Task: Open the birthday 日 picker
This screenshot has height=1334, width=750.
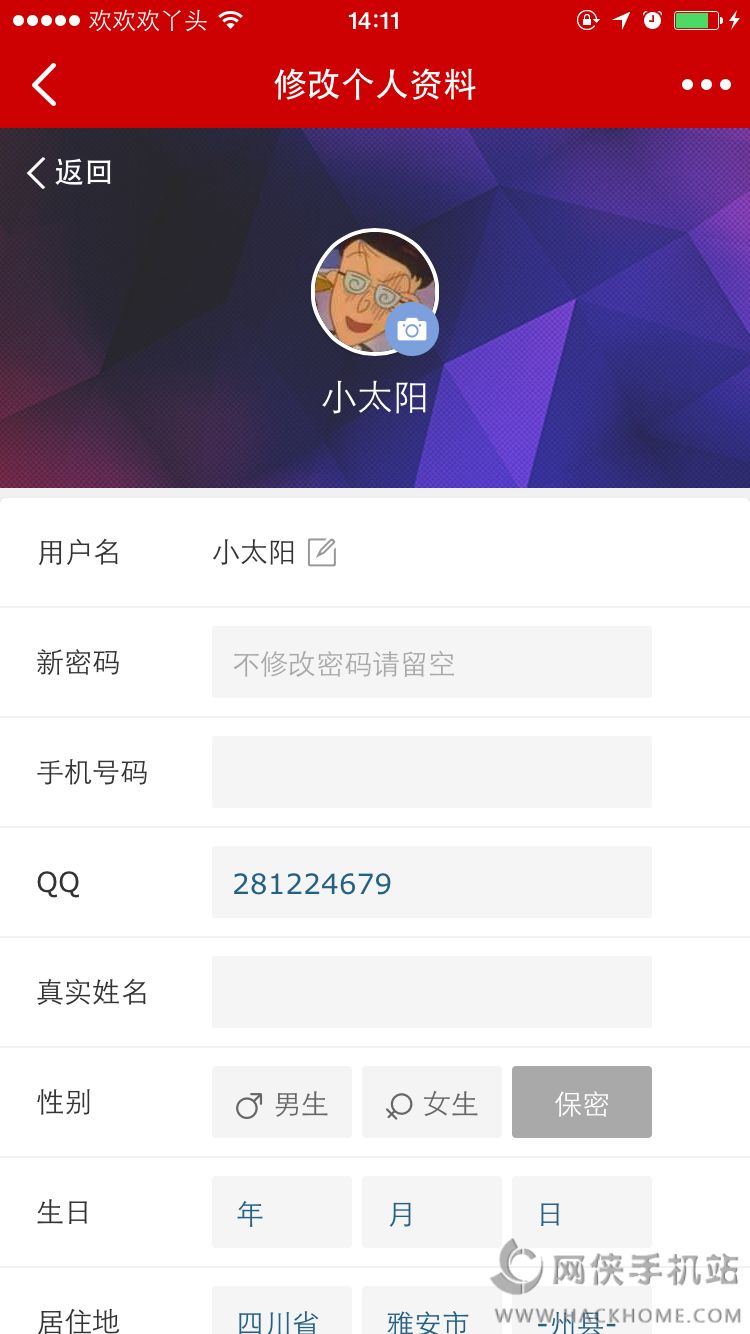Action: (581, 1212)
